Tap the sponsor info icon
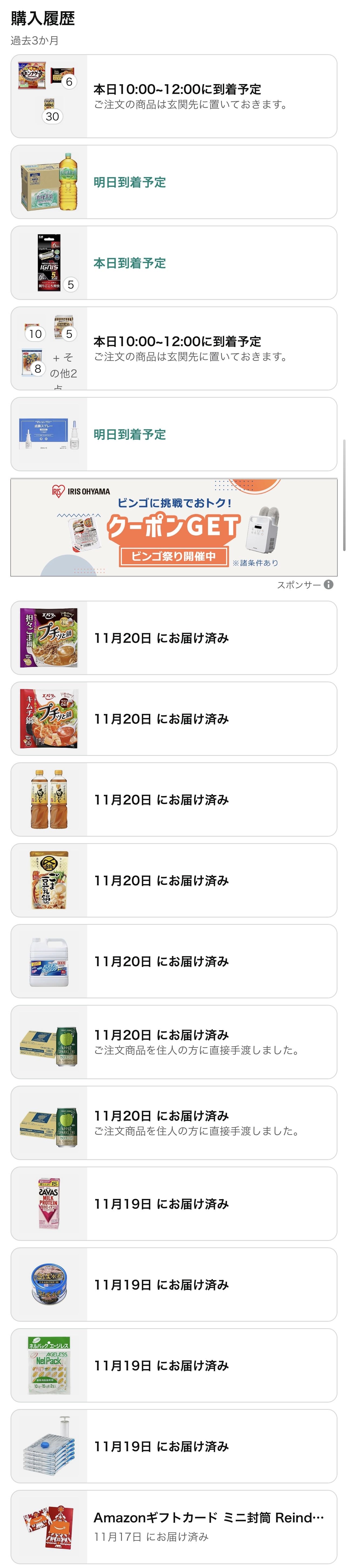Image resolution: width=348 pixels, height=1568 pixels. 329,584
